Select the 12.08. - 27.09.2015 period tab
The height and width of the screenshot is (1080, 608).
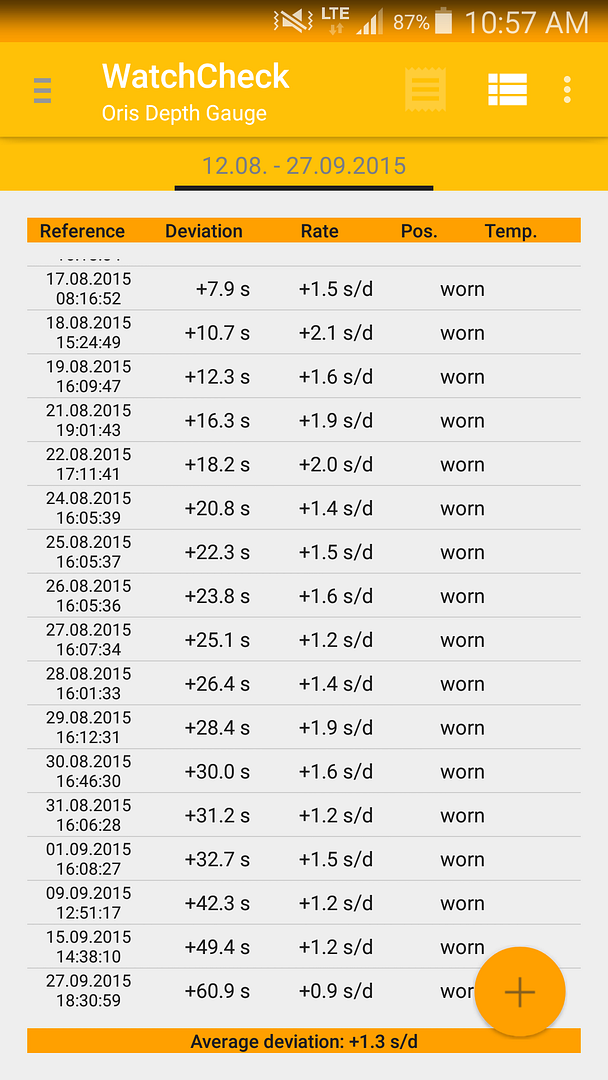pyautogui.click(x=304, y=166)
